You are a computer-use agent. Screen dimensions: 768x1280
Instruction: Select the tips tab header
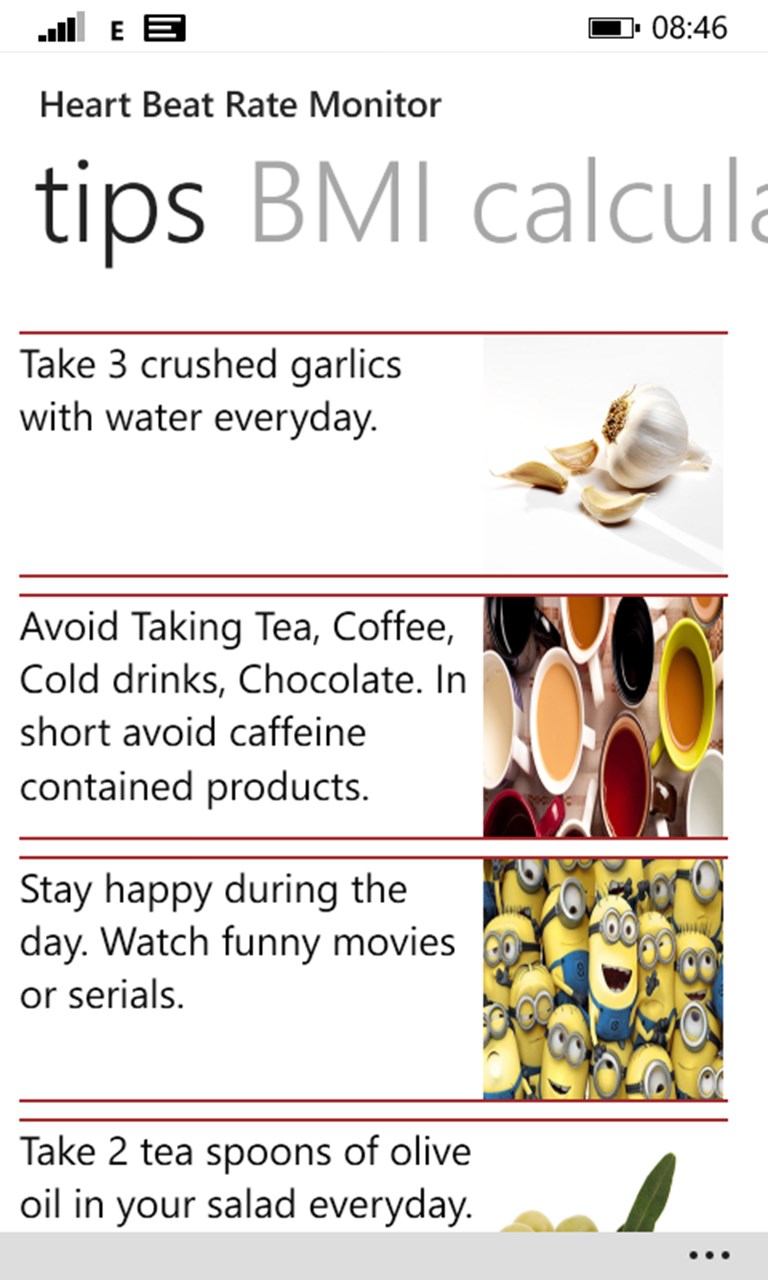click(120, 205)
